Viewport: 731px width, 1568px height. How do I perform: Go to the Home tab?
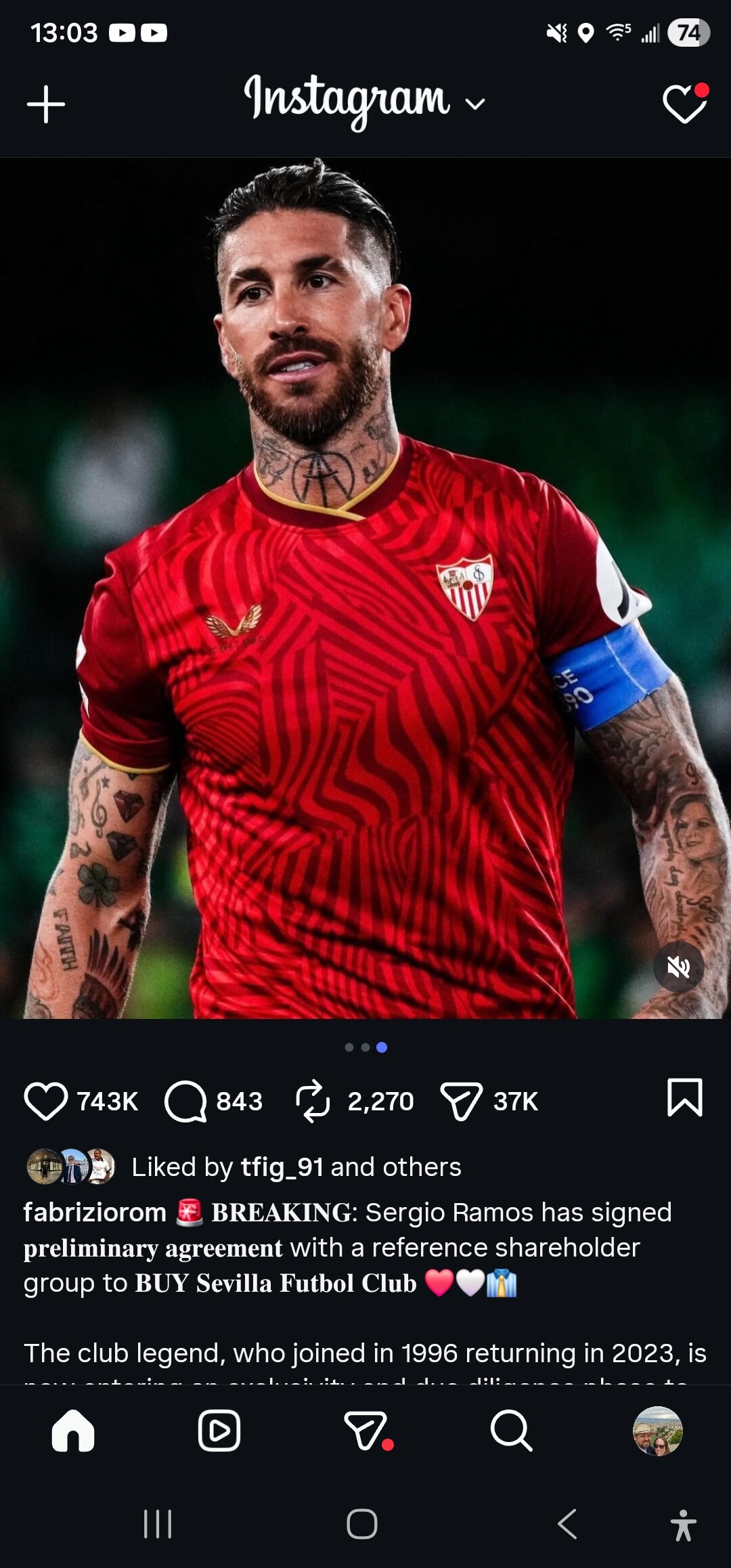[x=73, y=1430]
